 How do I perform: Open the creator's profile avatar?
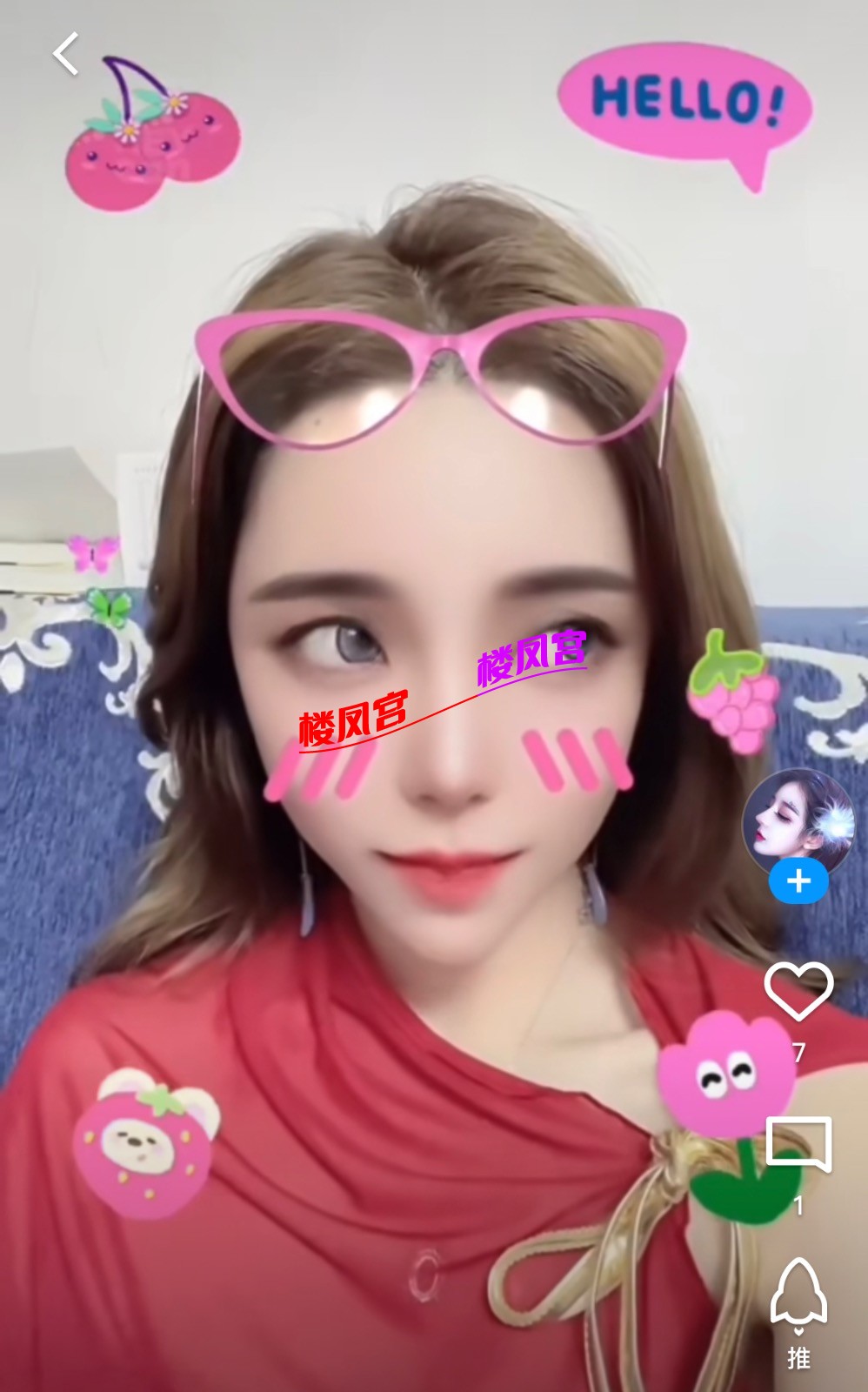click(798, 820)
